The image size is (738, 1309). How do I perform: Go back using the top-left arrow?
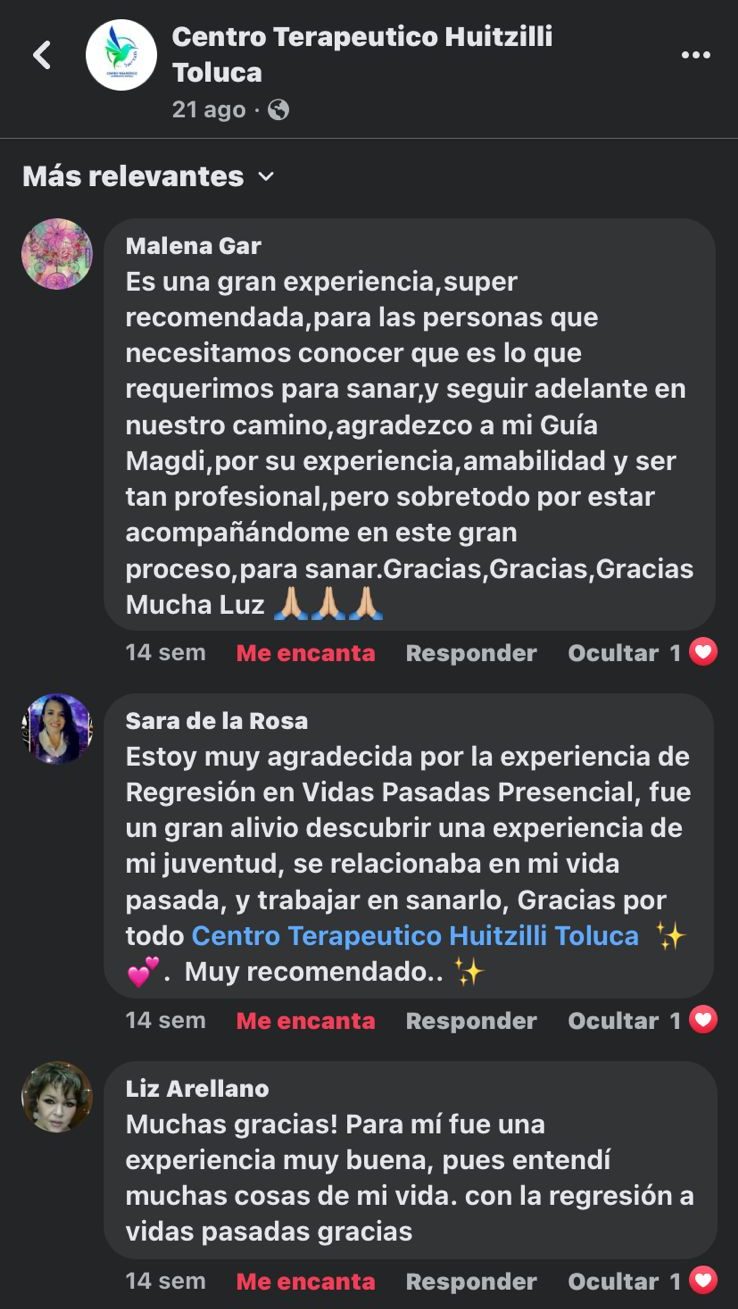tap(42, 55)
